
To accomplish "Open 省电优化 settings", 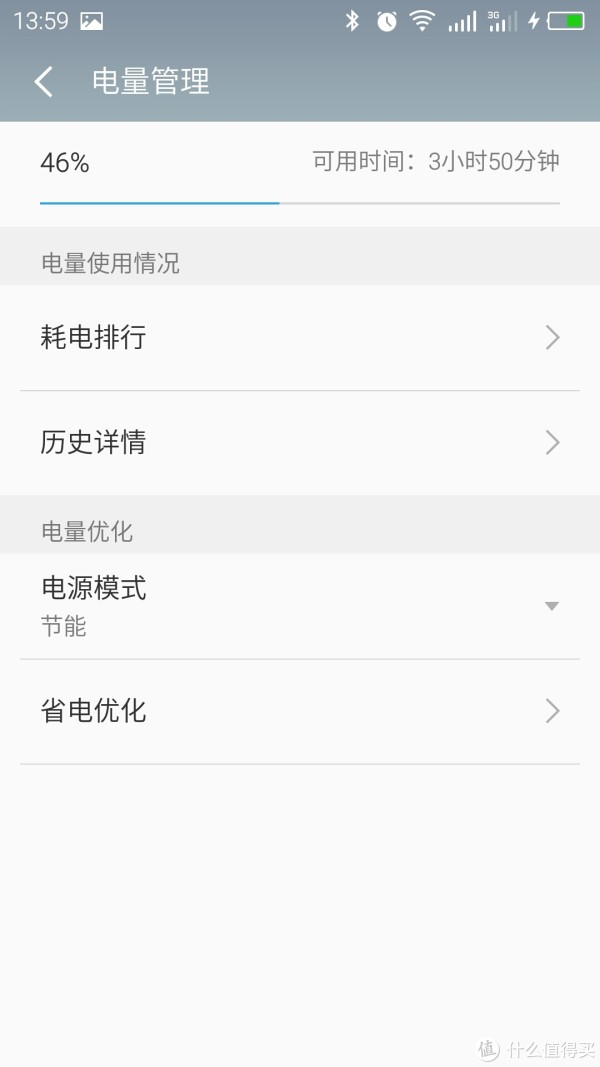I will (x=300, y=711).
